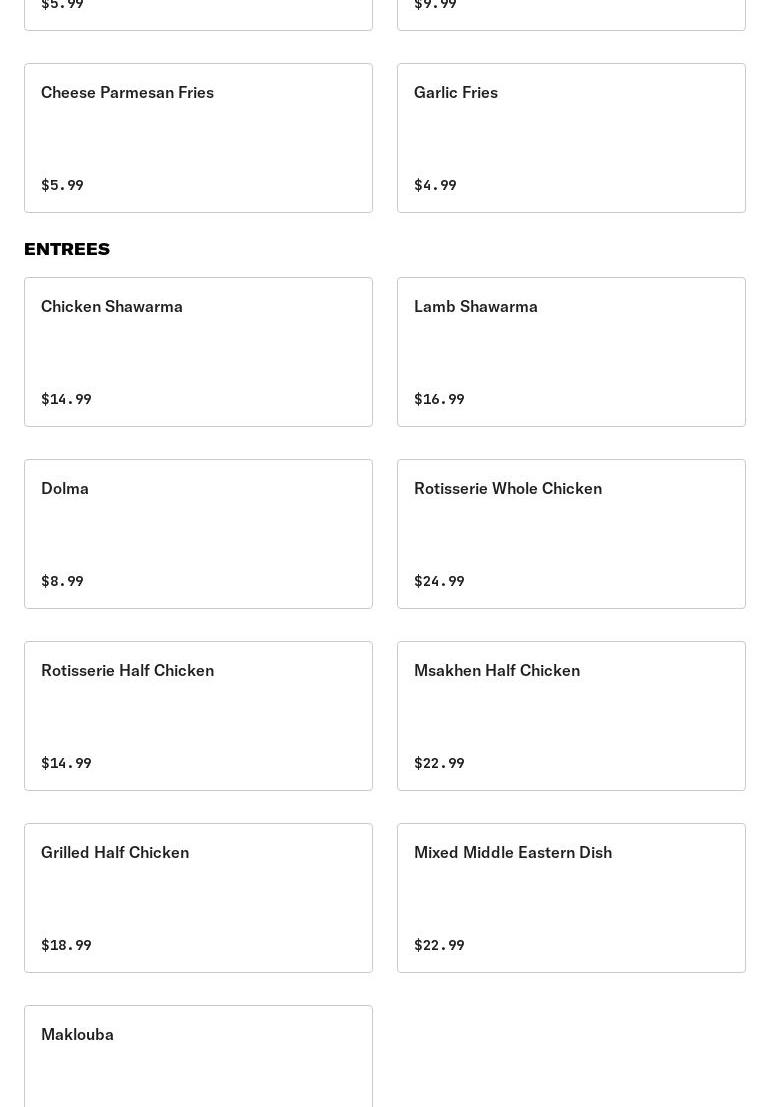Select the Garlic Fries card
The image size is (770, 1107).
[571, 138]
